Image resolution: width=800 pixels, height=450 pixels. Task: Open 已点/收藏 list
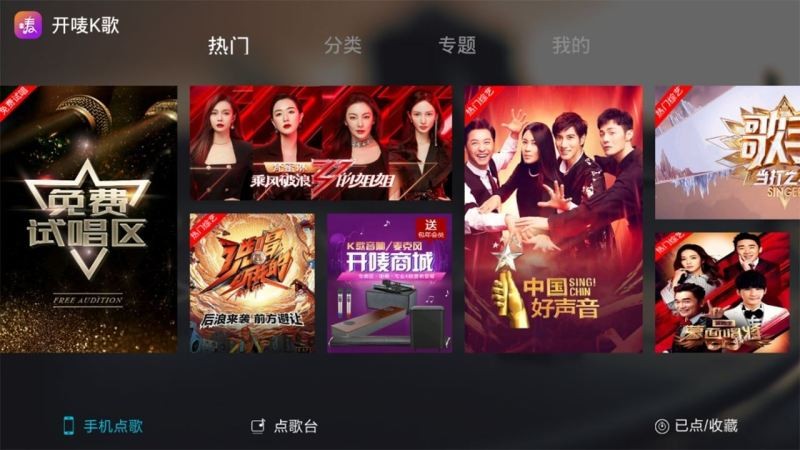[x=696, y=426]
